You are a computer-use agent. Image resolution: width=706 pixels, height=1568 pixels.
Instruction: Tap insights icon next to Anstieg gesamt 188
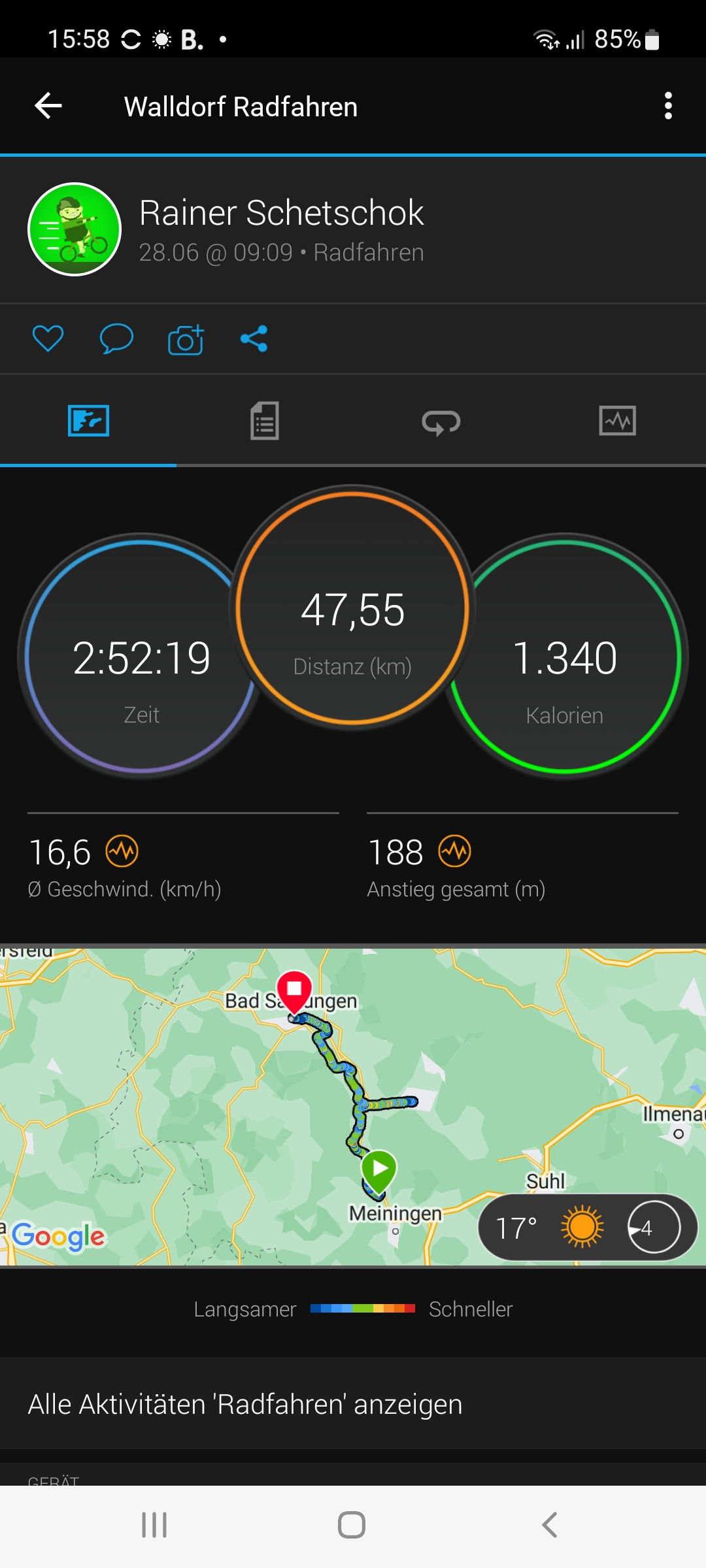click(x=455, y=851)
